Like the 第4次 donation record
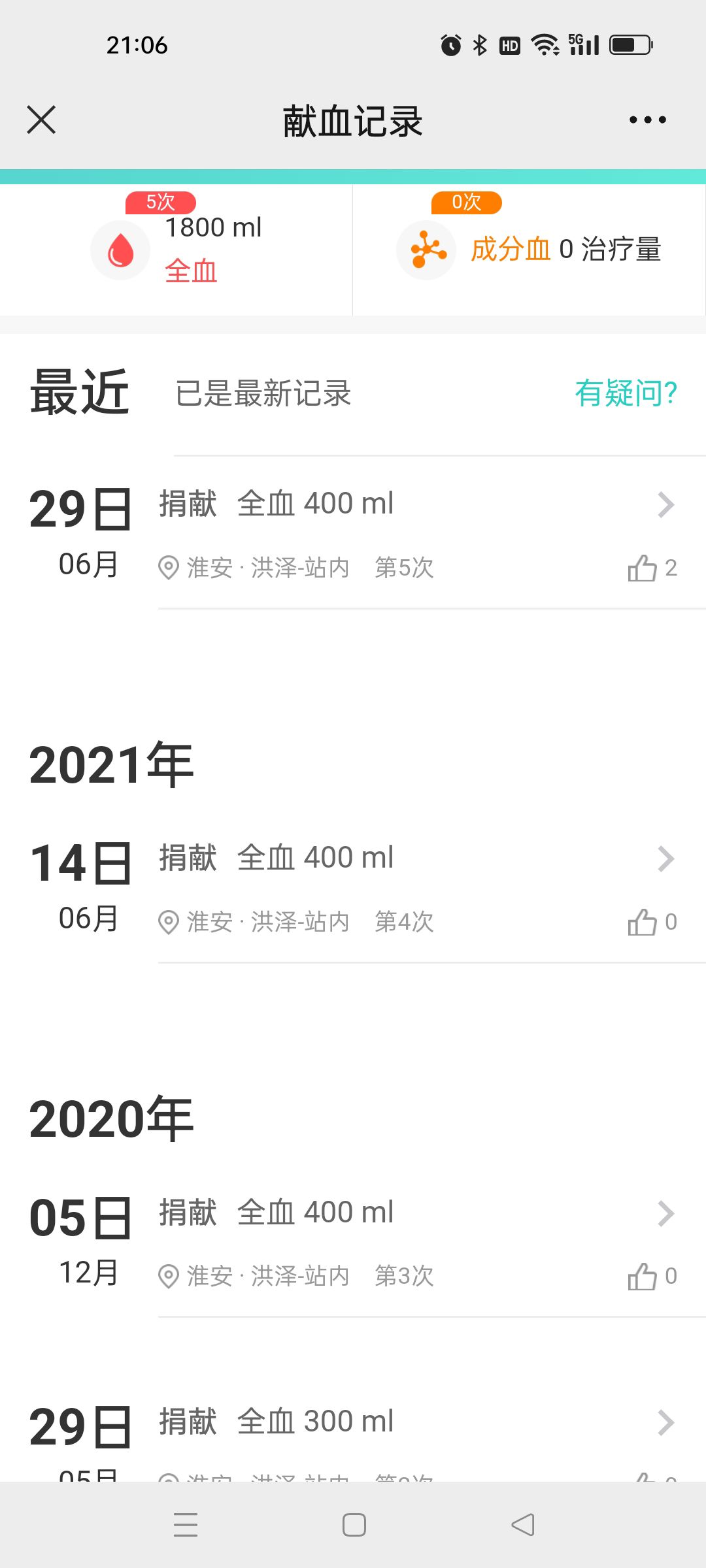 click(x=652, y=922)
